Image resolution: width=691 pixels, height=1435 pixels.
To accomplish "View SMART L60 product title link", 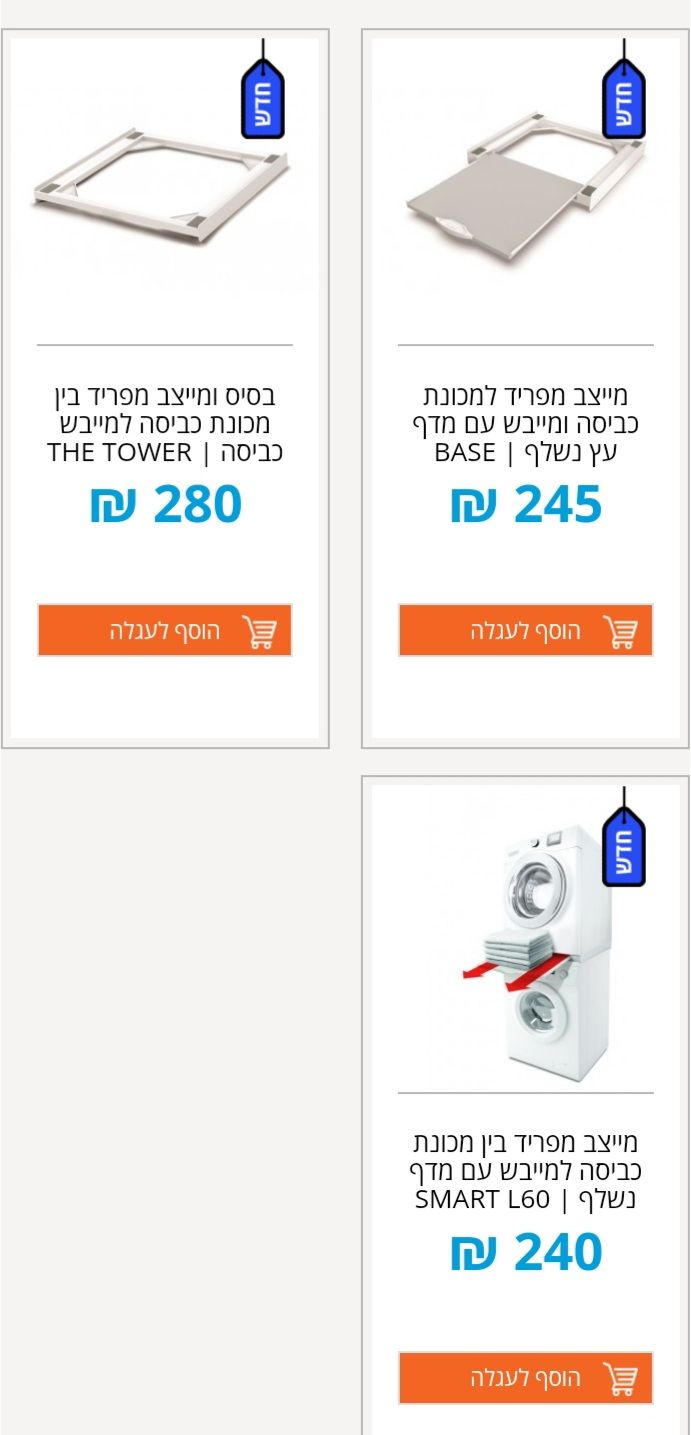I will point(525,1171).
